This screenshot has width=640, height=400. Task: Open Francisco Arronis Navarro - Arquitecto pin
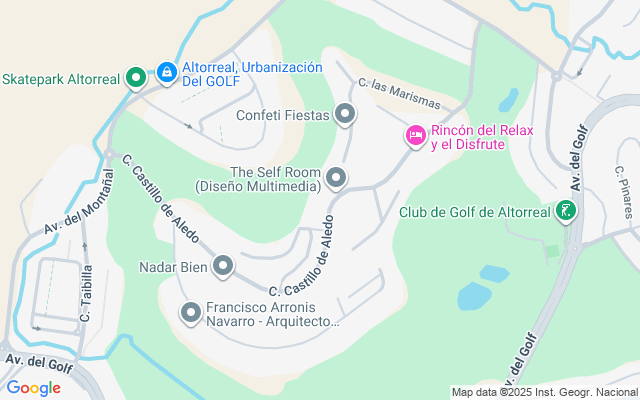(x=191, y=314)
